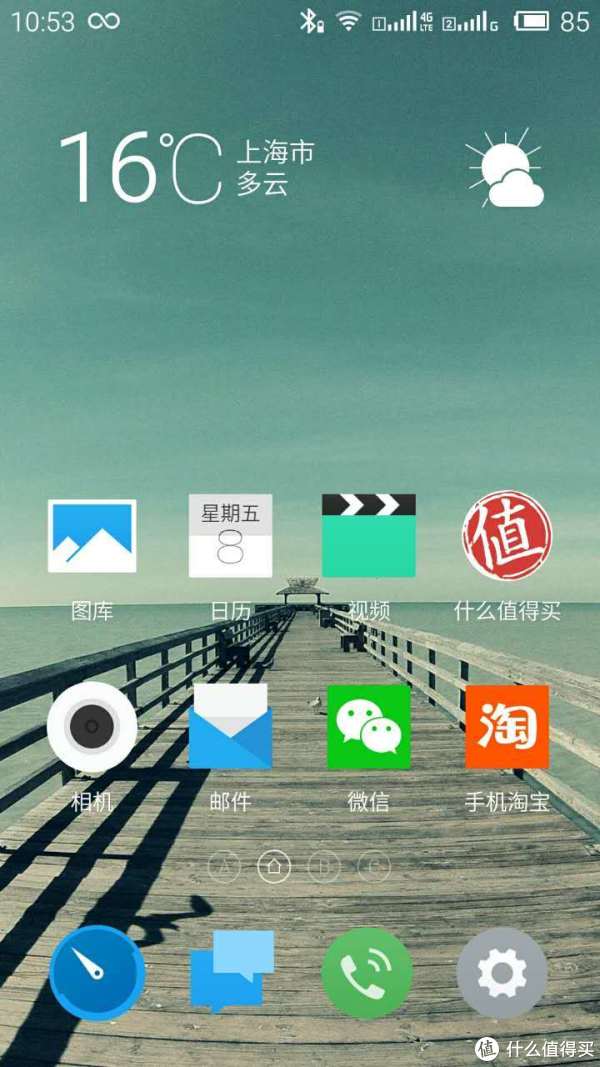
Task: Open the 图库 gallery app
Action: [x=92, y=537]
